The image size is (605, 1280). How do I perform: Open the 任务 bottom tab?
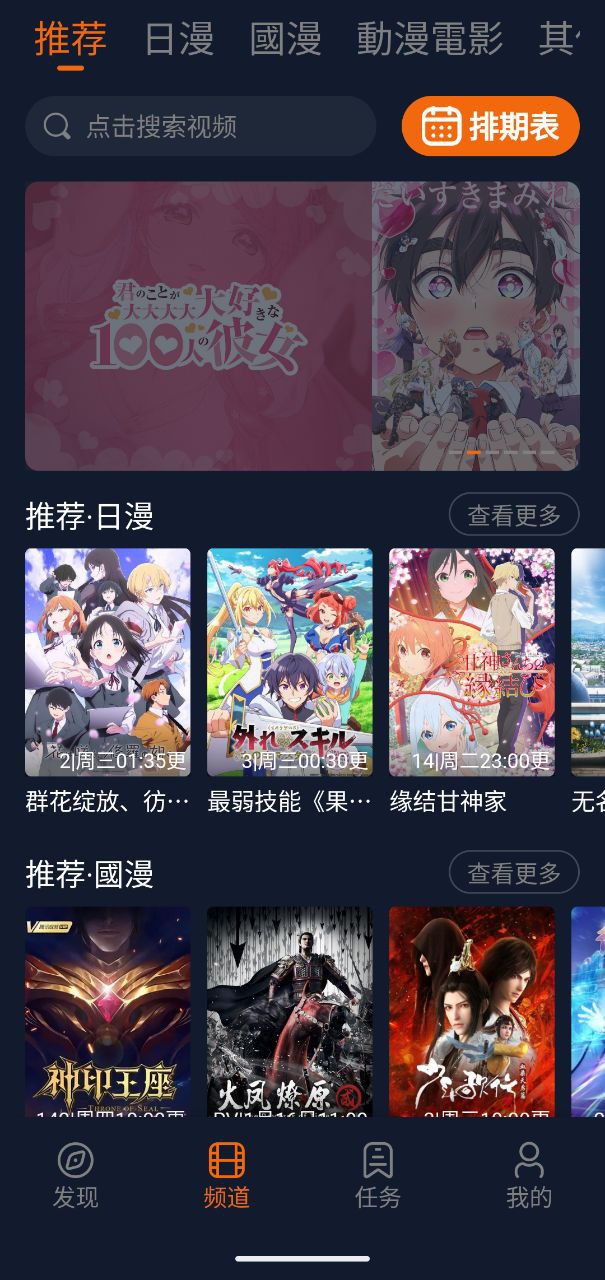tap(378, 1175)
